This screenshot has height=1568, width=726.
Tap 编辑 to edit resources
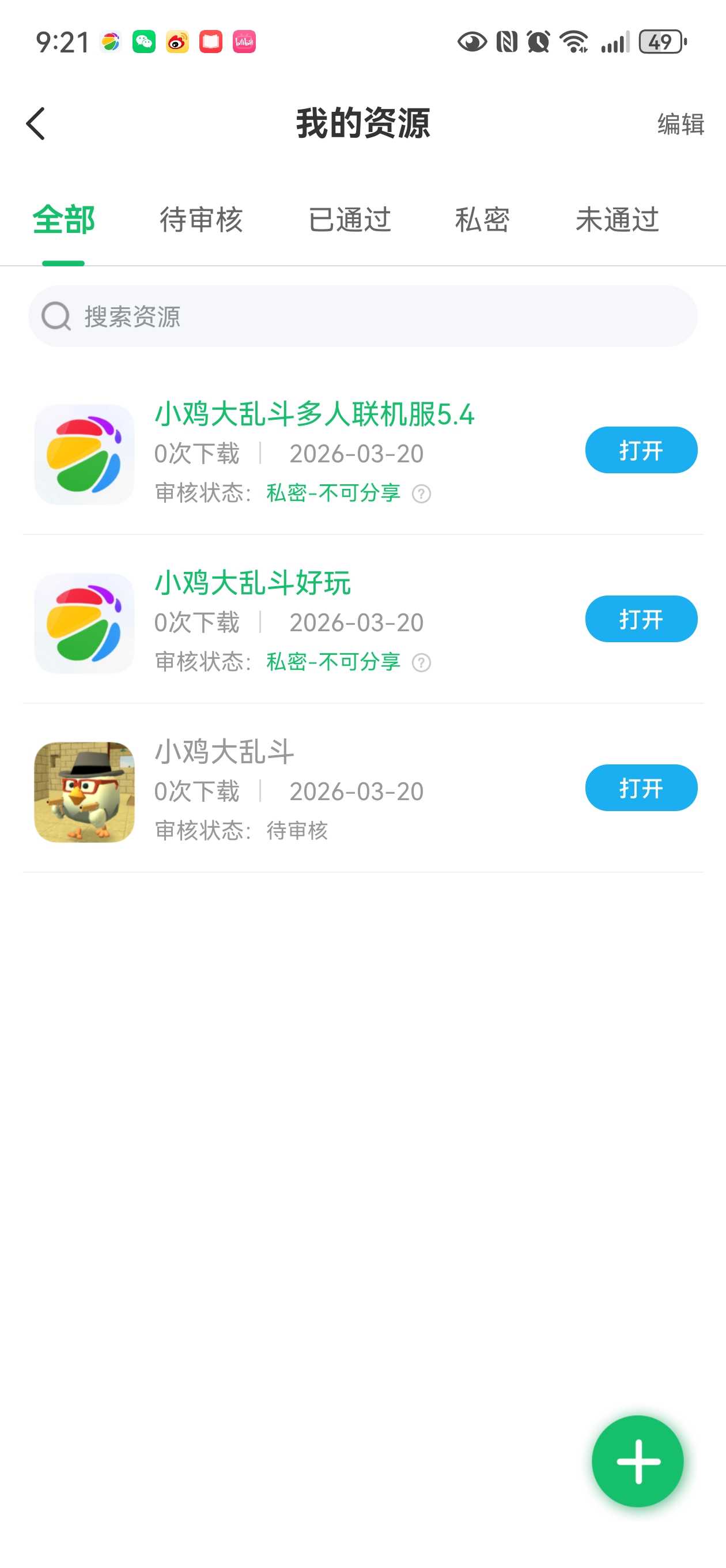click(680, 124)
